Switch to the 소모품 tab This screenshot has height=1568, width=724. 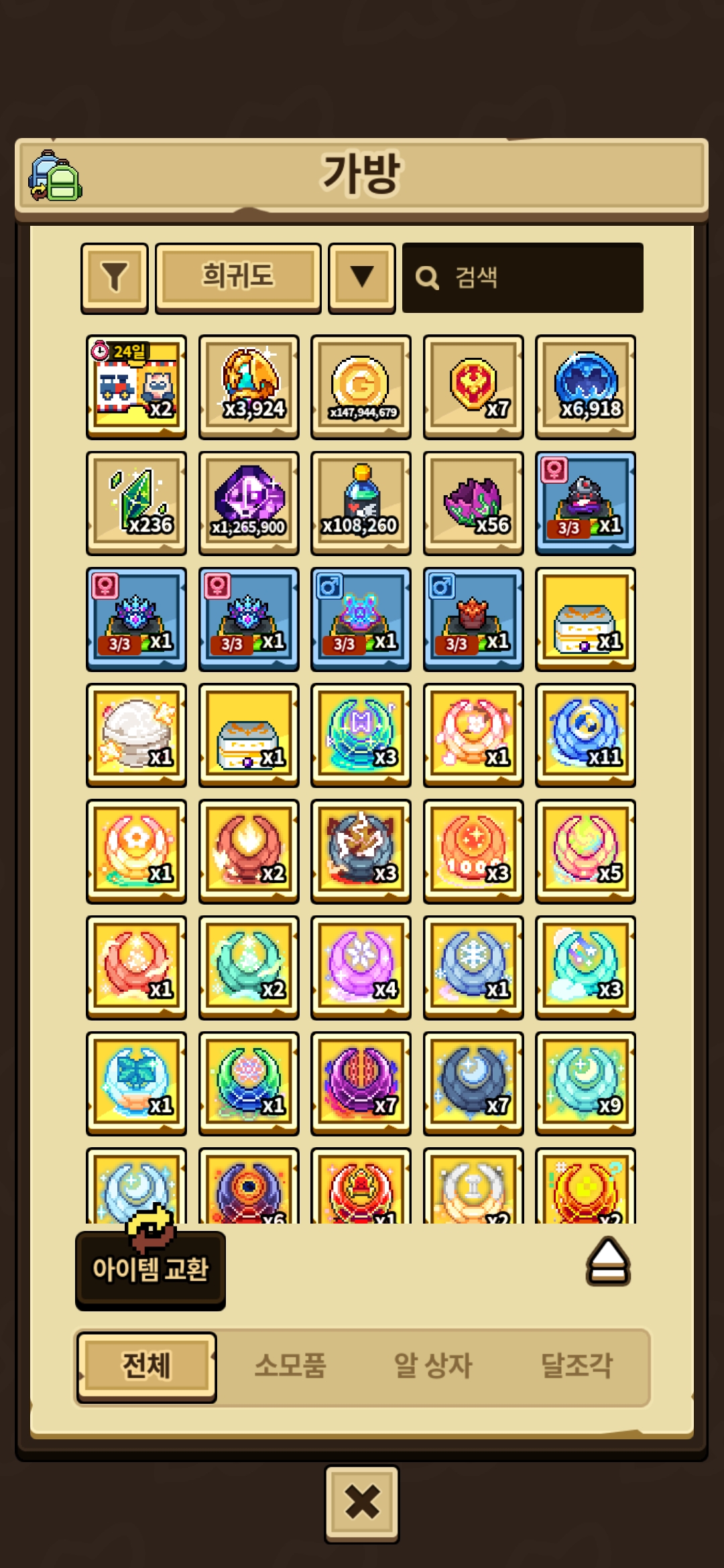click(290, 1366)
